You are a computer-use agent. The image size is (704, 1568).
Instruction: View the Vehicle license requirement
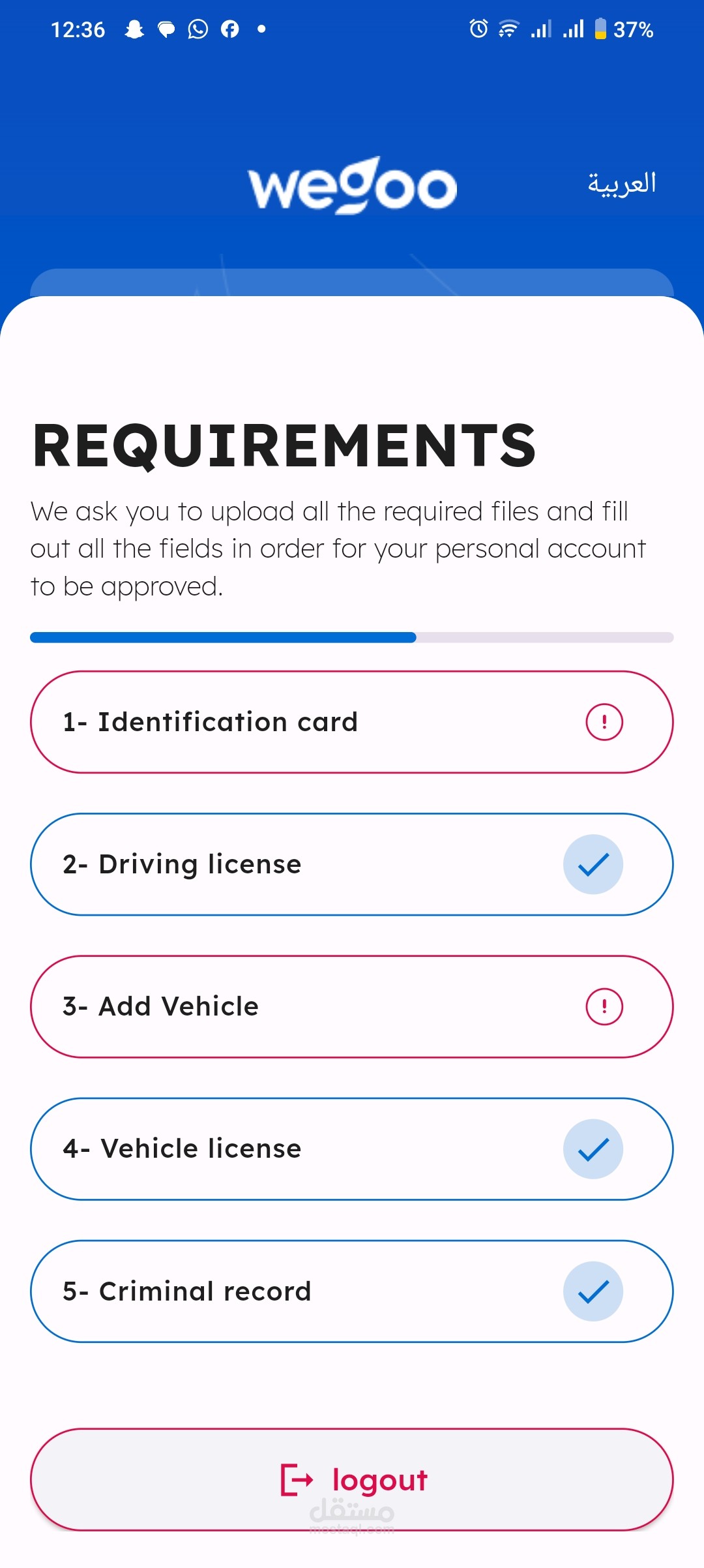(352, 1149)
